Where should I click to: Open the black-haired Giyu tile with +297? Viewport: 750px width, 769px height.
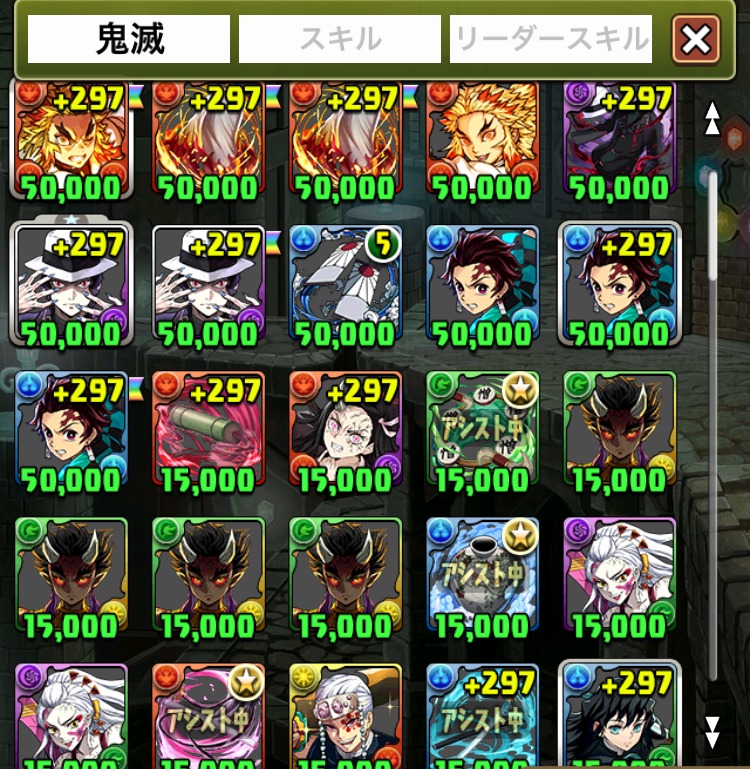619,715
